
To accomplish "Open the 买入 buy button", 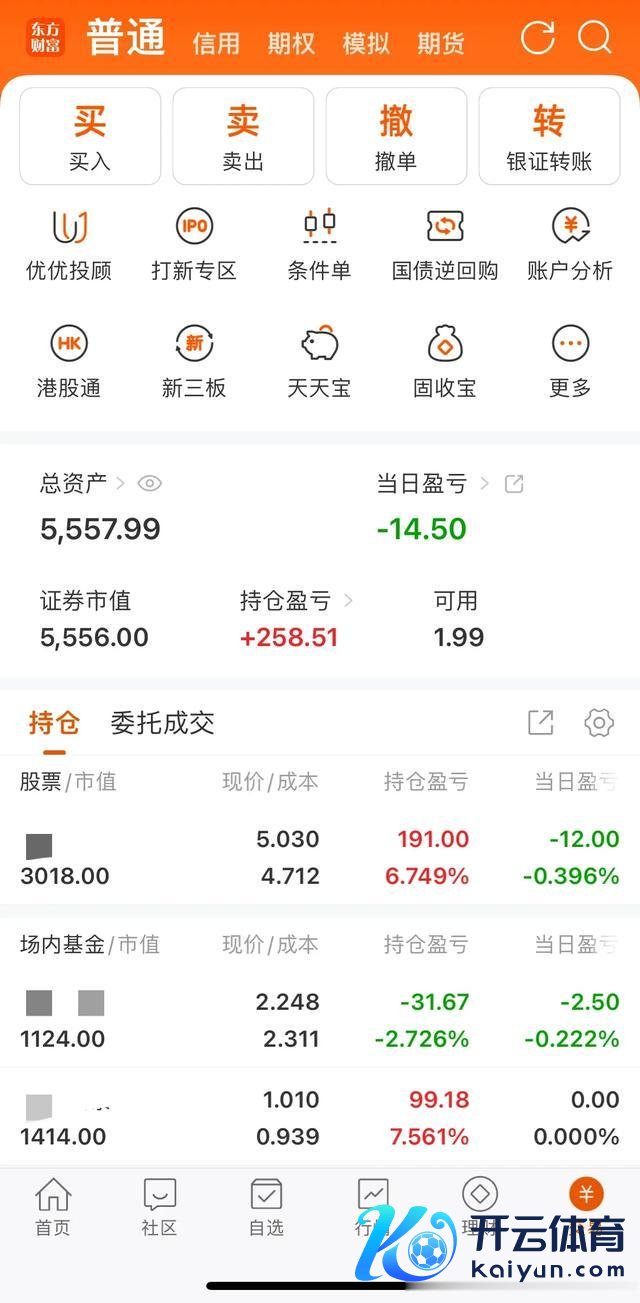I will click(90, 136).
